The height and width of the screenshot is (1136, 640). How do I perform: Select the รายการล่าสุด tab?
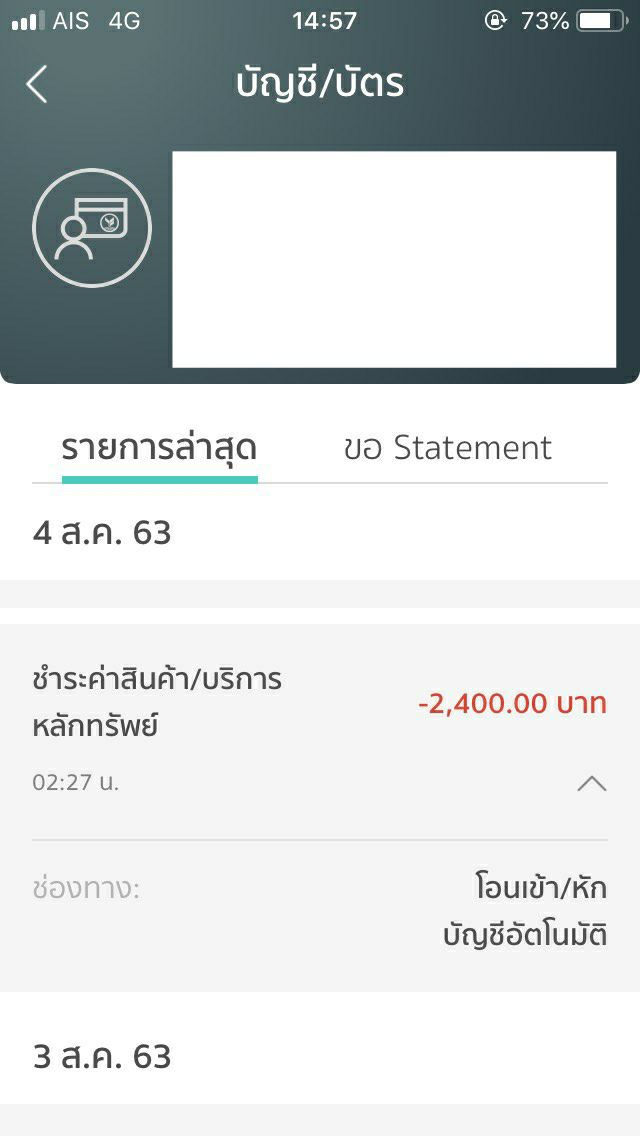pos(159,448)
